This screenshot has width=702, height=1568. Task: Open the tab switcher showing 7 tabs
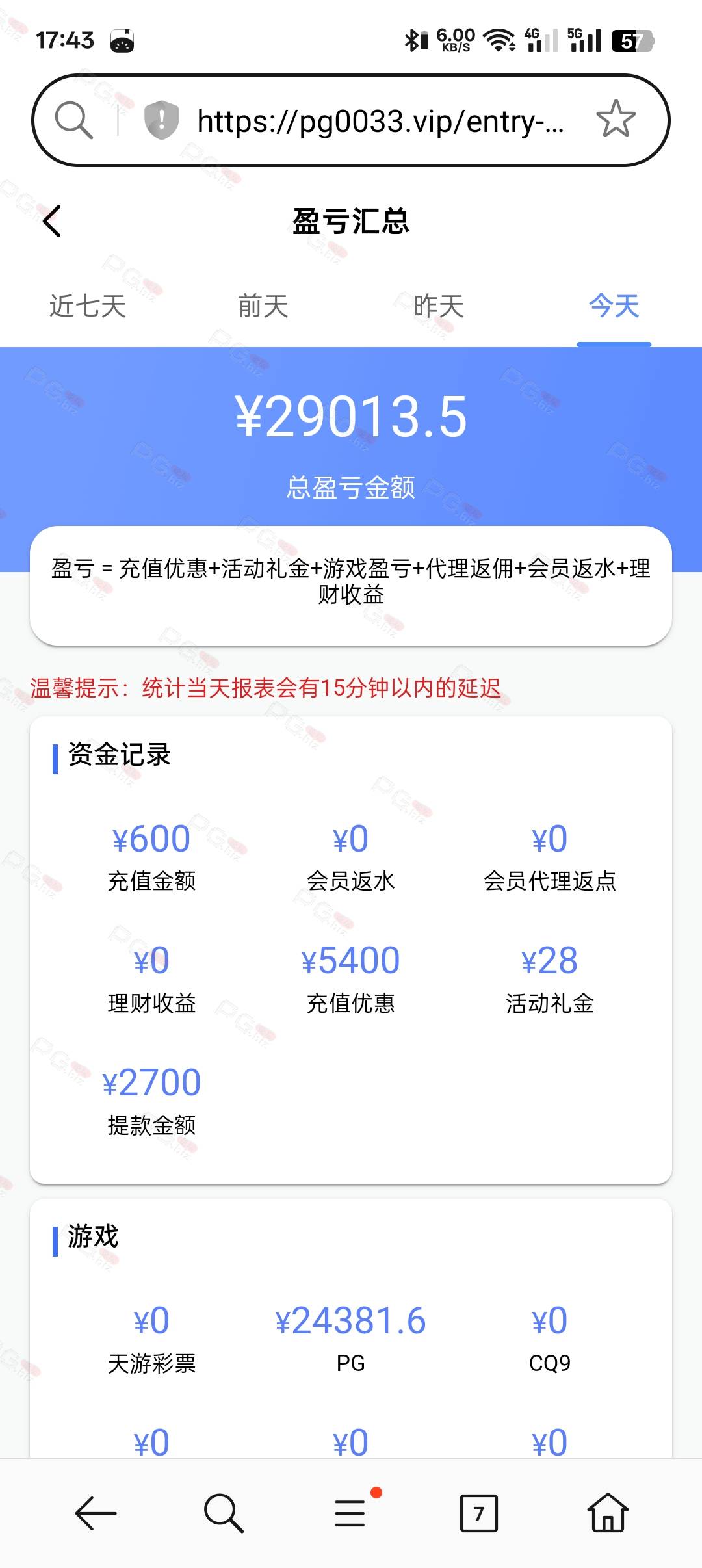478,1513
